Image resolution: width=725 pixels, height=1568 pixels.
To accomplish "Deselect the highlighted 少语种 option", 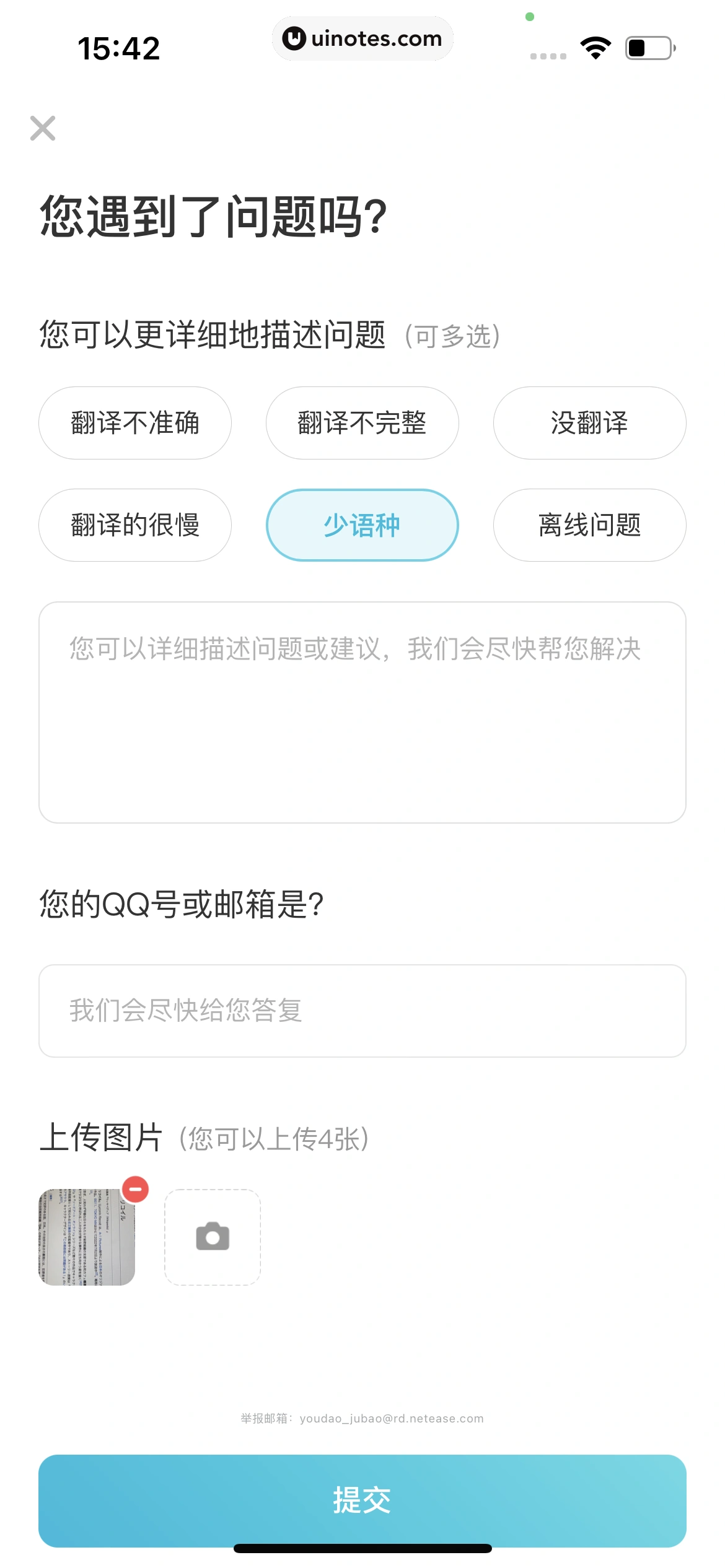I will pos(362,525).
